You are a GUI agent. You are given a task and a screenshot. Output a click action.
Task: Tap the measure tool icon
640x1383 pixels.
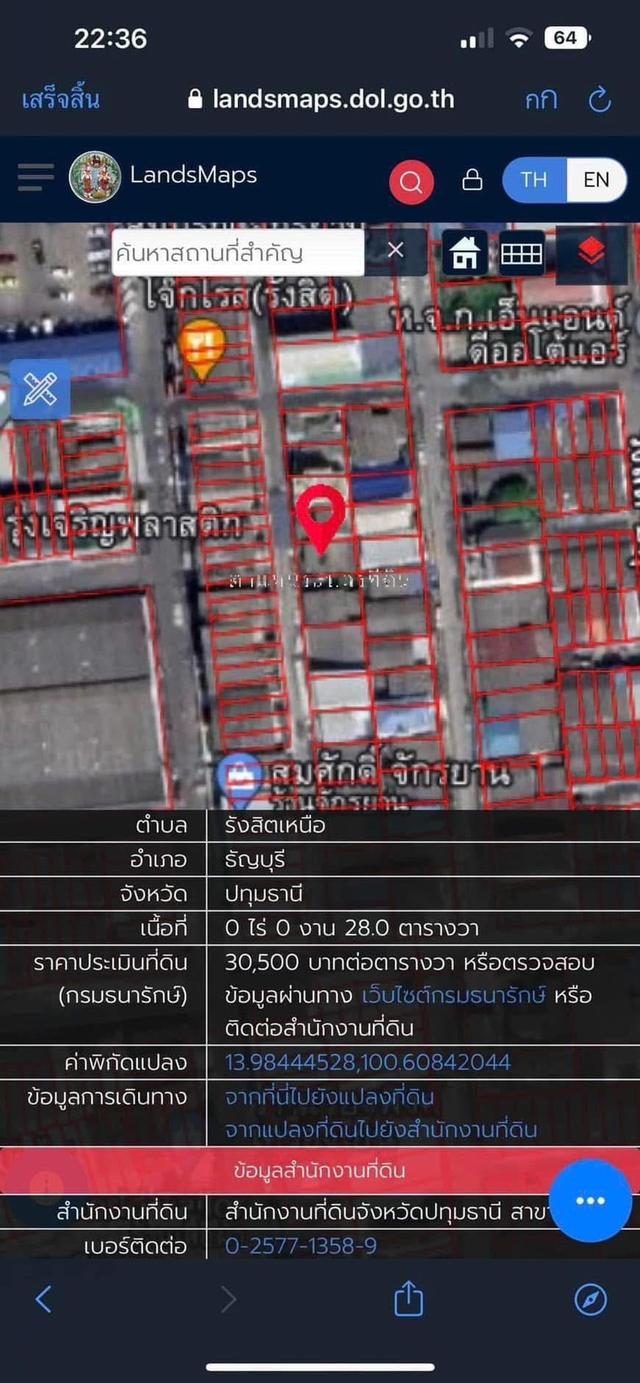click(x=40, y=388)
